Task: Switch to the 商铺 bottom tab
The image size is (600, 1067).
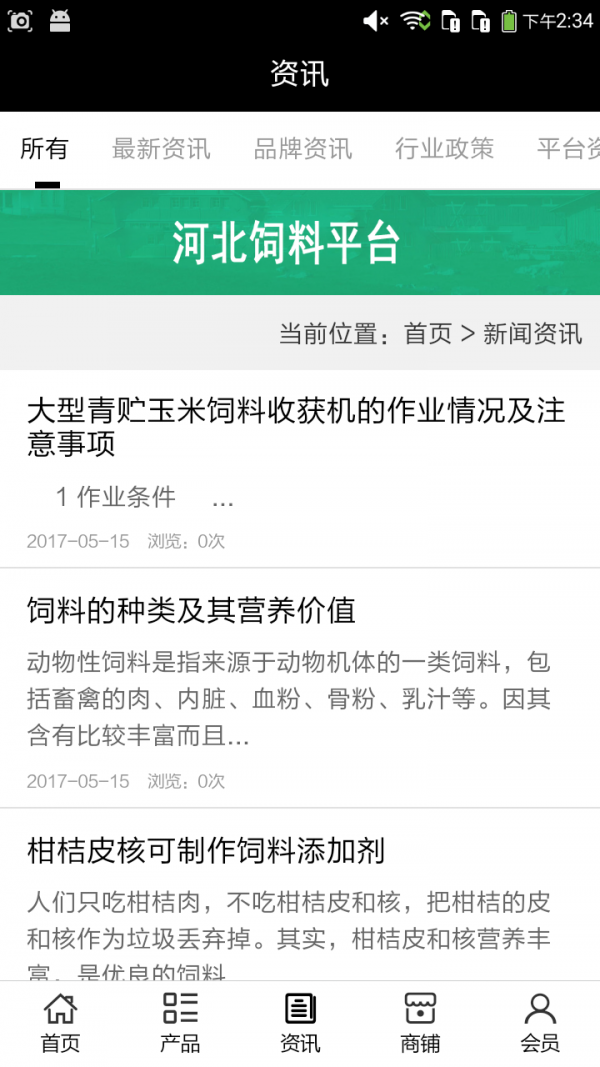Action: click(x=420, y=1024)
